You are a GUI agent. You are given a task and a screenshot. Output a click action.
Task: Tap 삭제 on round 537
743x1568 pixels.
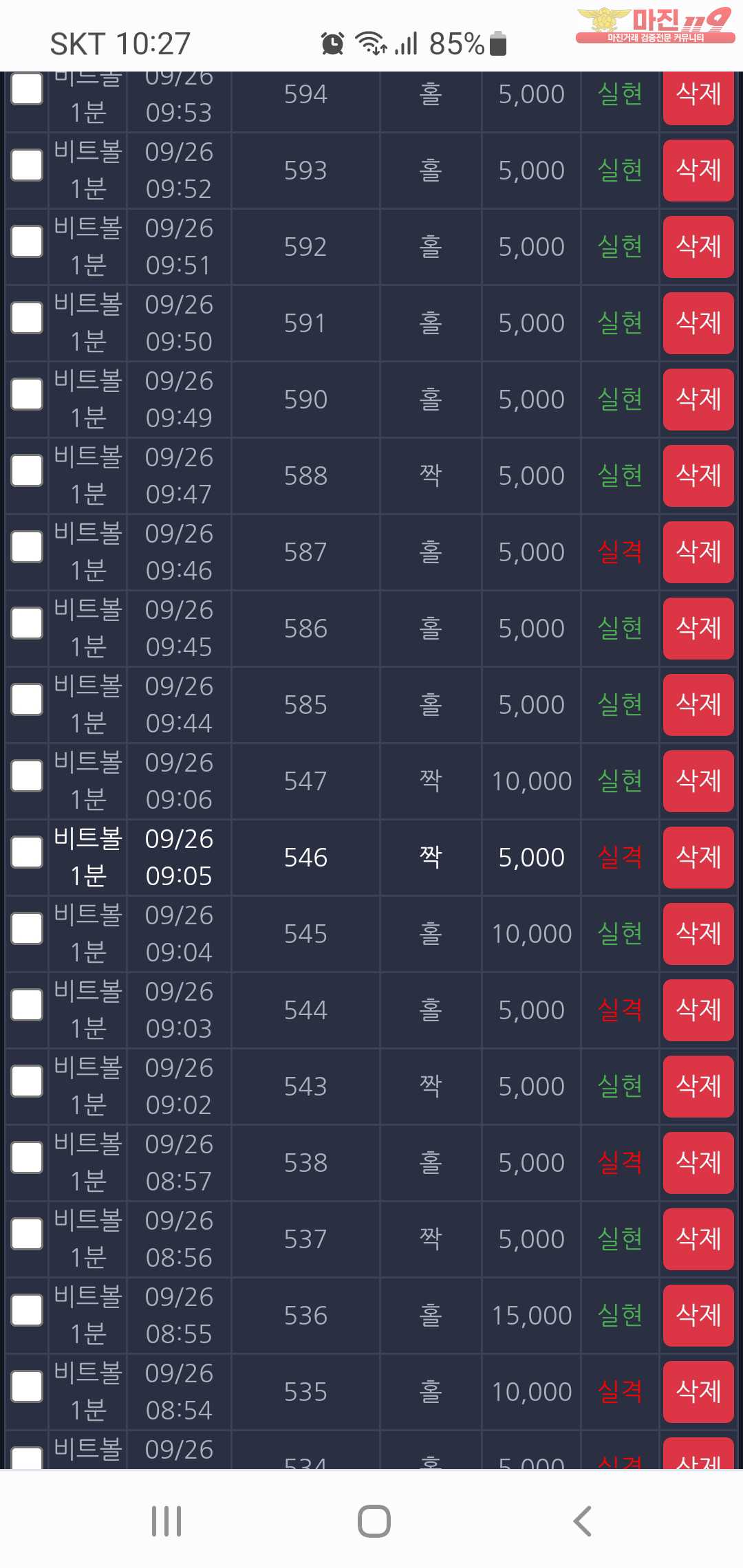tap(698, 1239)
